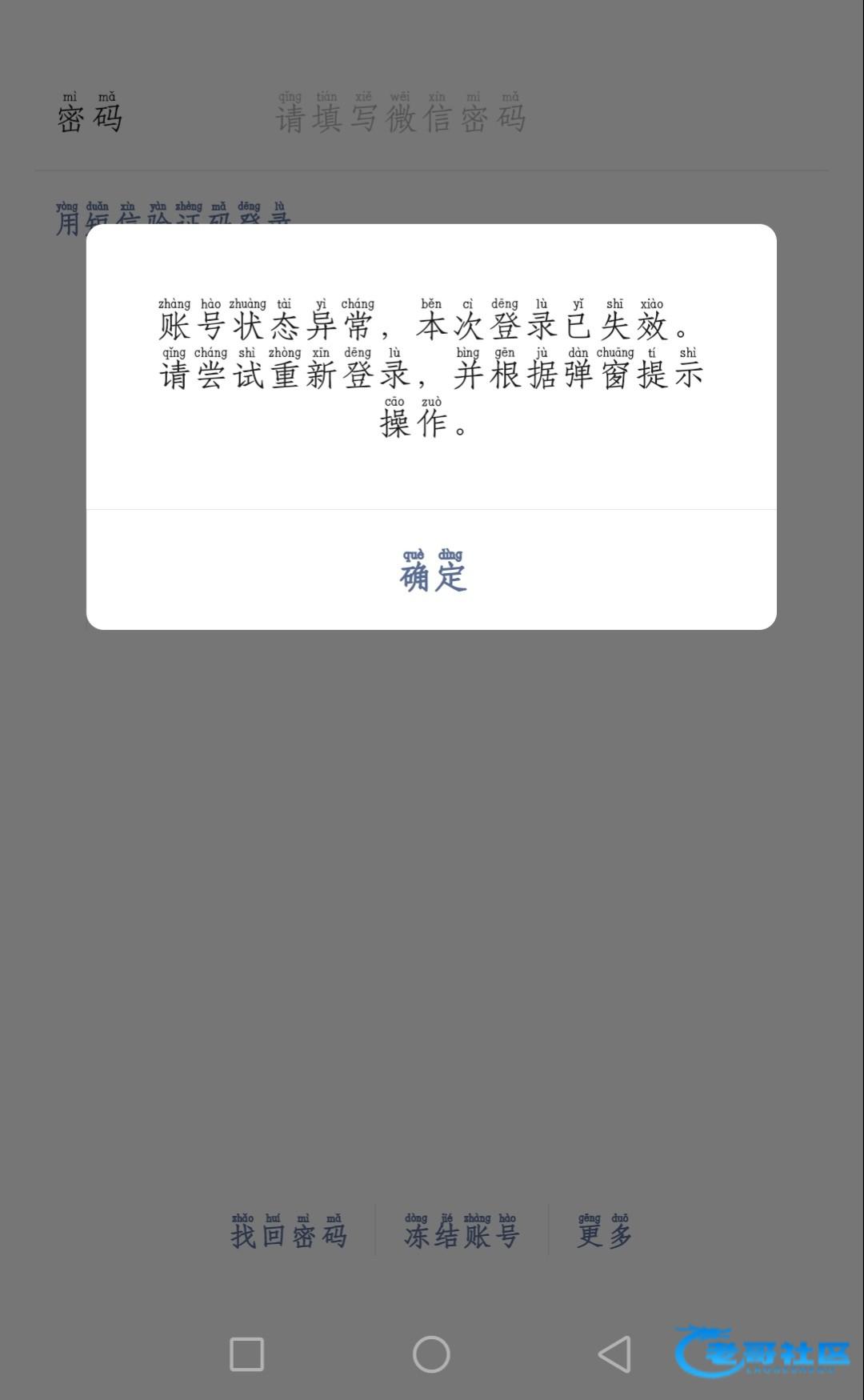Confirm the dialog with 确定
The width and height of the screenshot is (864, 1400).
click(x=432, y=571)
